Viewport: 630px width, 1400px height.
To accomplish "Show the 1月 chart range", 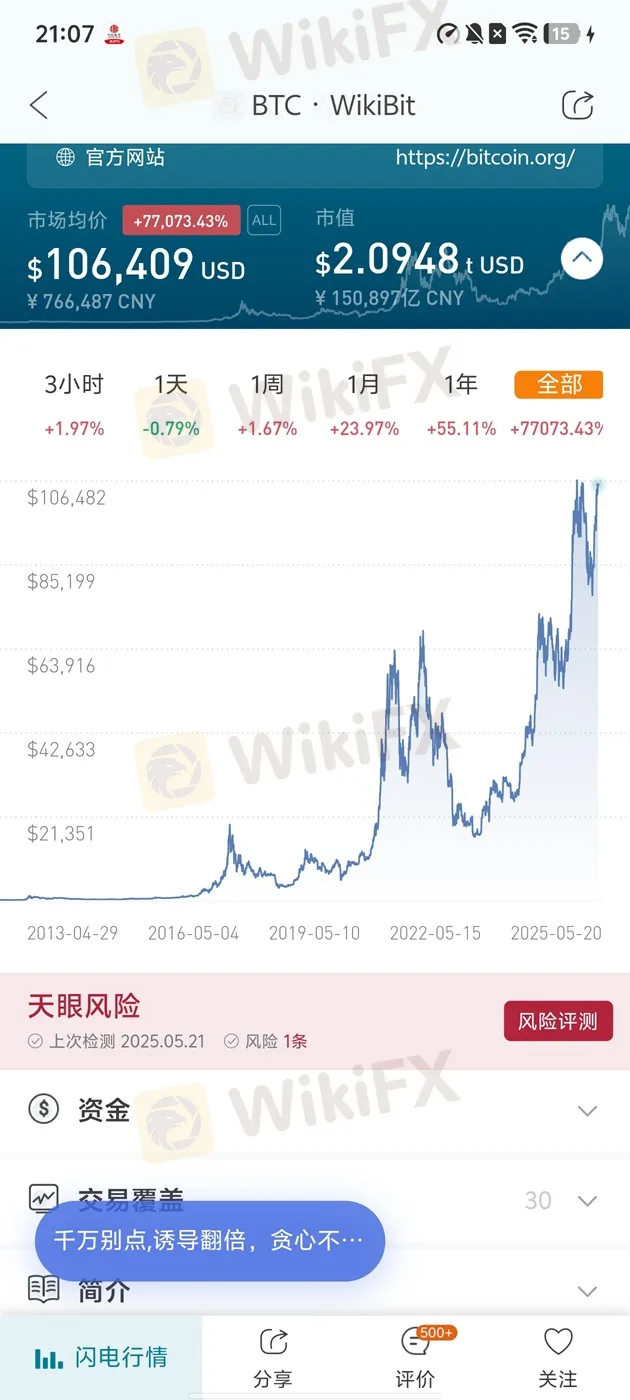I will coord(364,385).
